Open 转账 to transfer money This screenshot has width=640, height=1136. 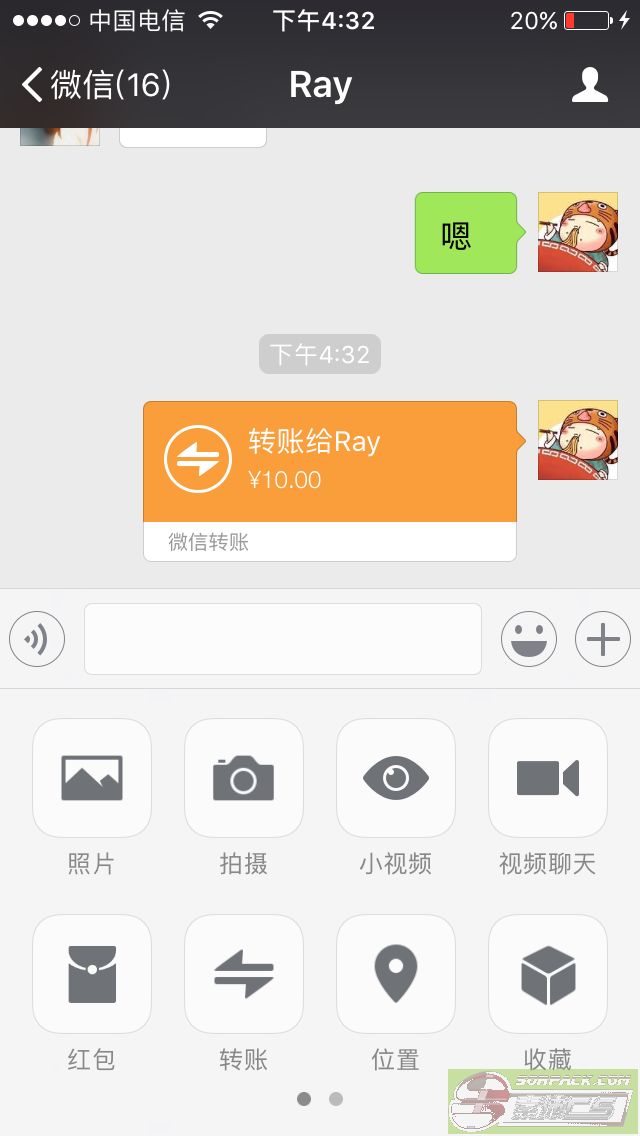tap(244, 974)
